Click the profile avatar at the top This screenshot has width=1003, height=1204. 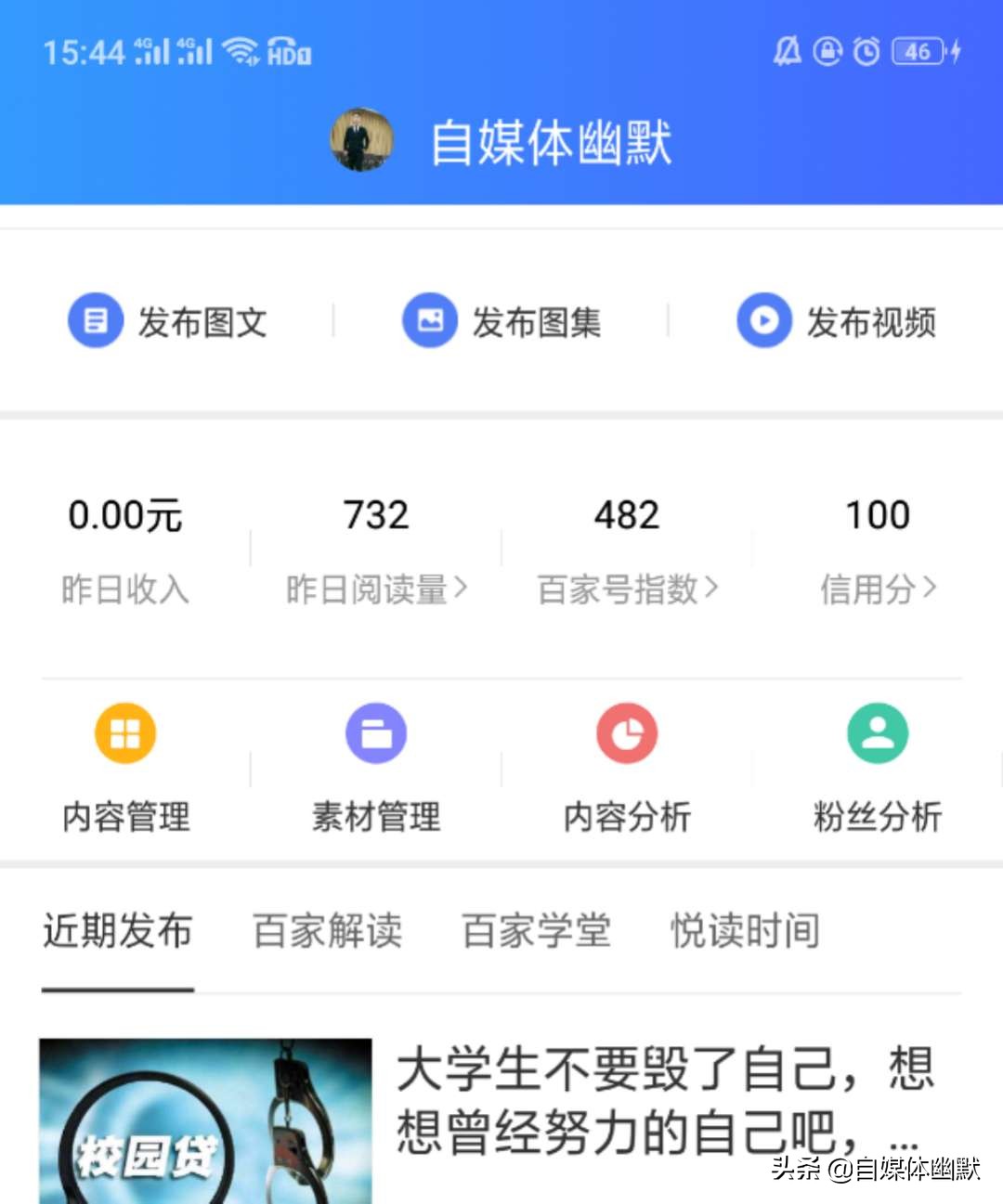pyautogui.click(x=362, y=139)
